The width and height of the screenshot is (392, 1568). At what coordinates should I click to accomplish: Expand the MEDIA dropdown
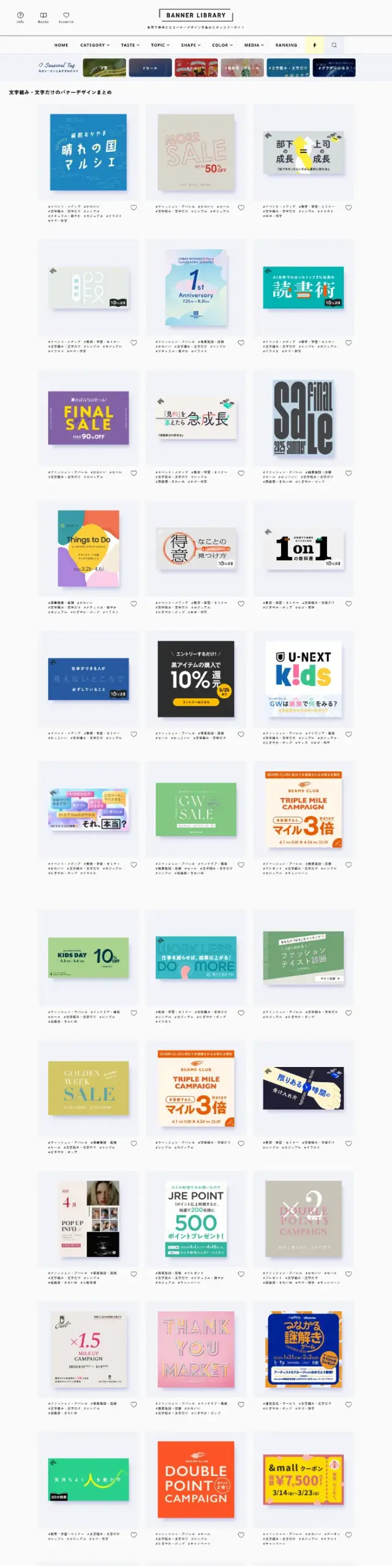[x=254, y=45]
